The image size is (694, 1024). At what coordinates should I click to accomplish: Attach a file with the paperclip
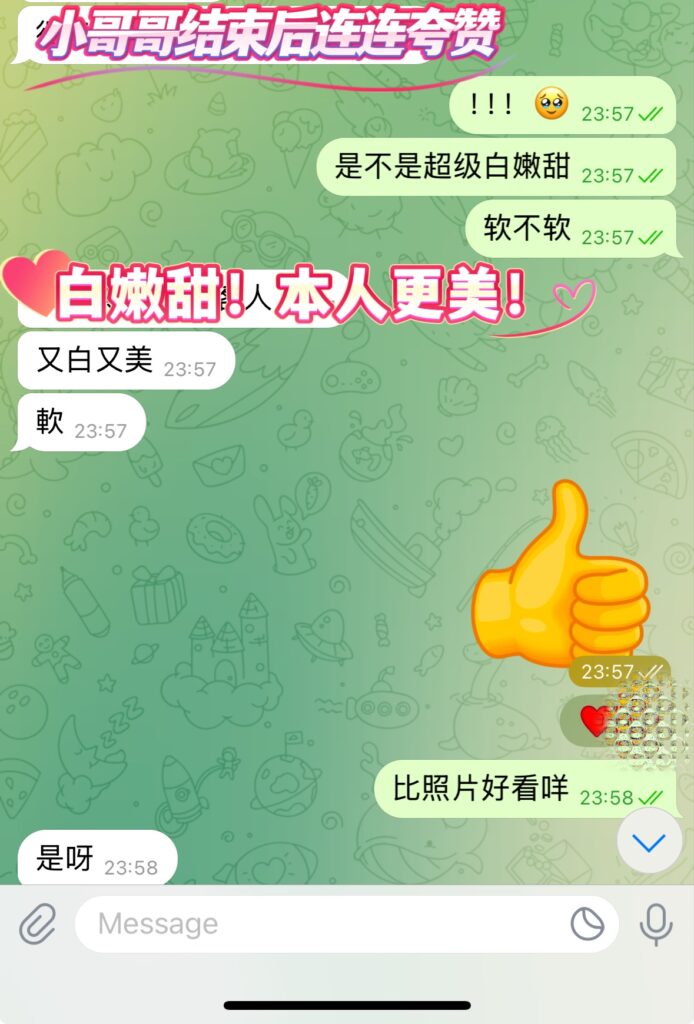point(38,925)
